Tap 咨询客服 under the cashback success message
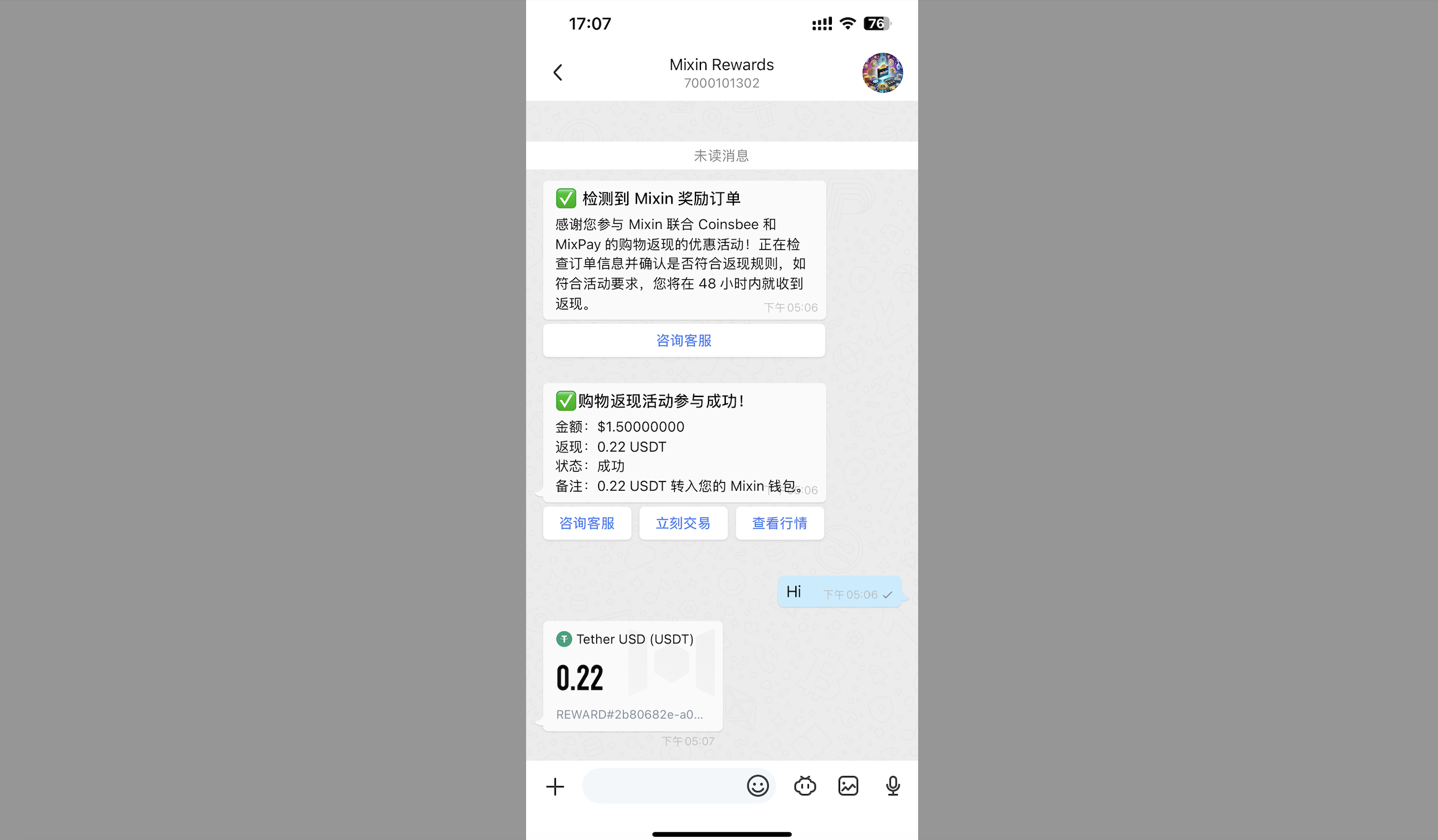Image resolution: width=1438 pixels, height=840 pixels. click(x=587, y=523)
